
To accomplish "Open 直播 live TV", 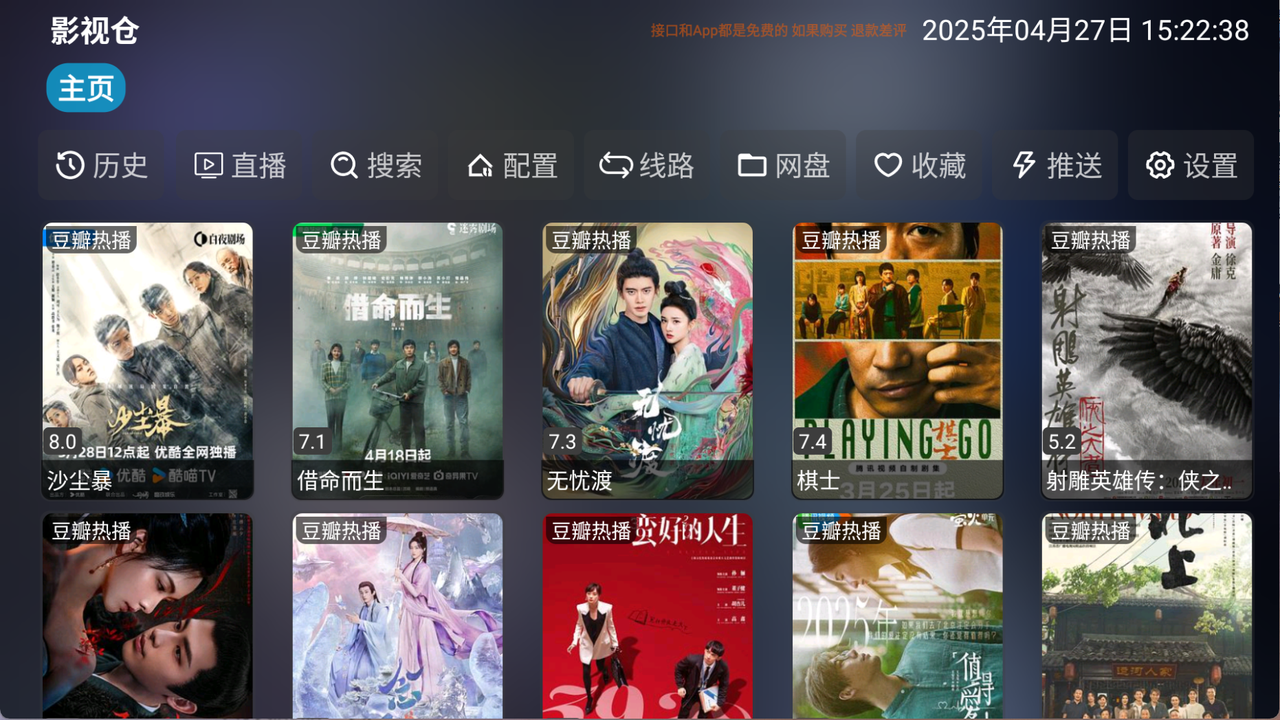I will pyautogui.click(x=239, y=165).
